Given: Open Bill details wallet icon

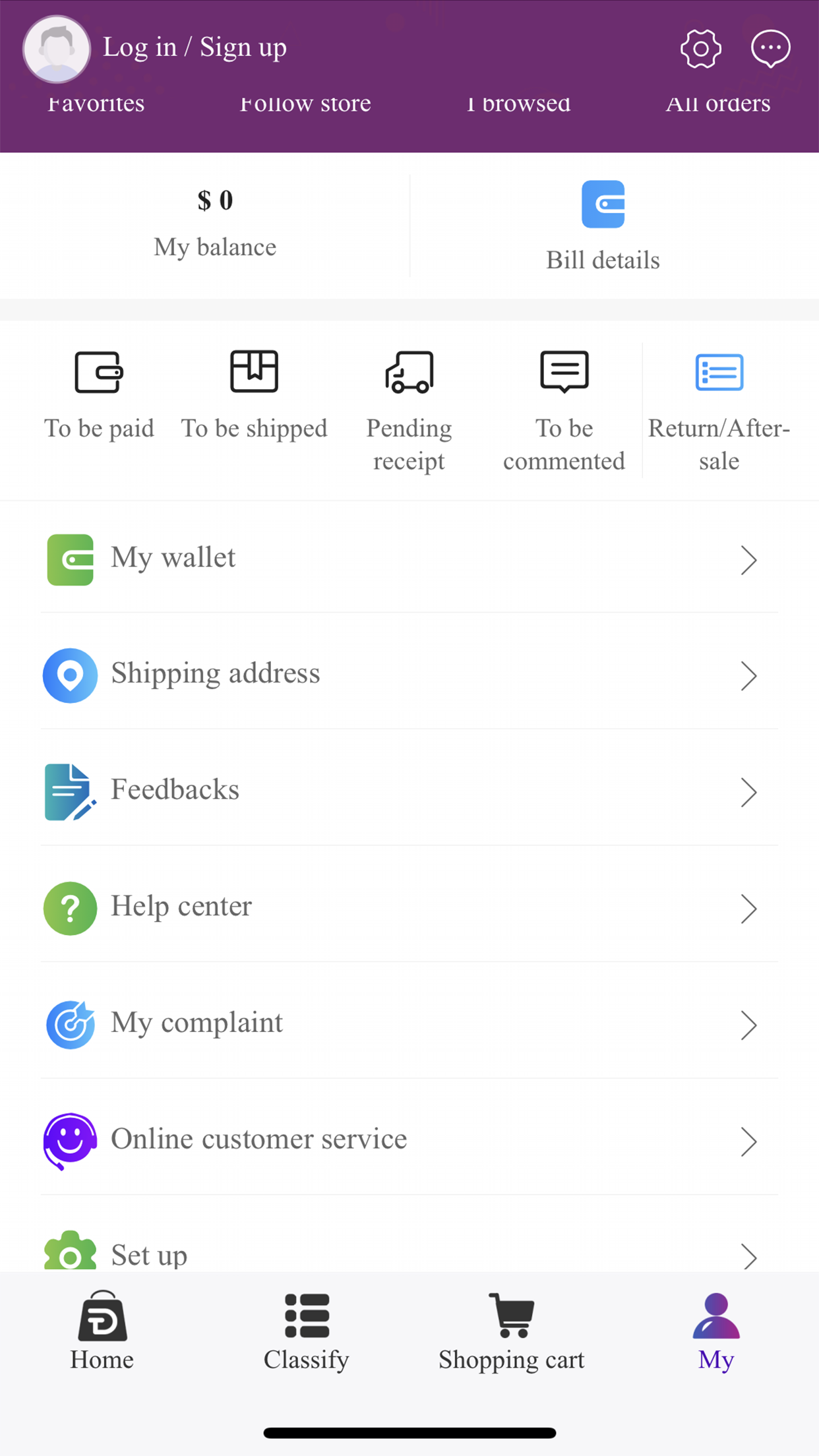Looking at the screenshot, I should tap(603, 204).
